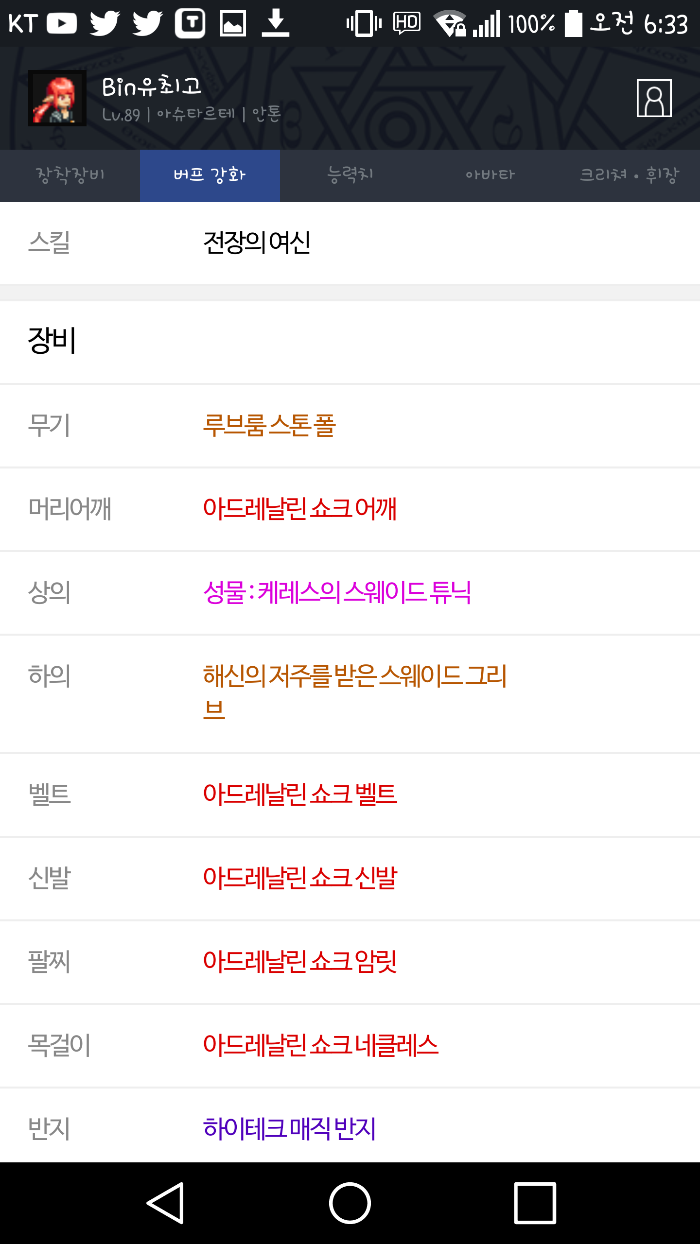Viewport: 700px width, 1244px height.
Task: Open the 아바타 tab
Action: click(x=490, y=176)
